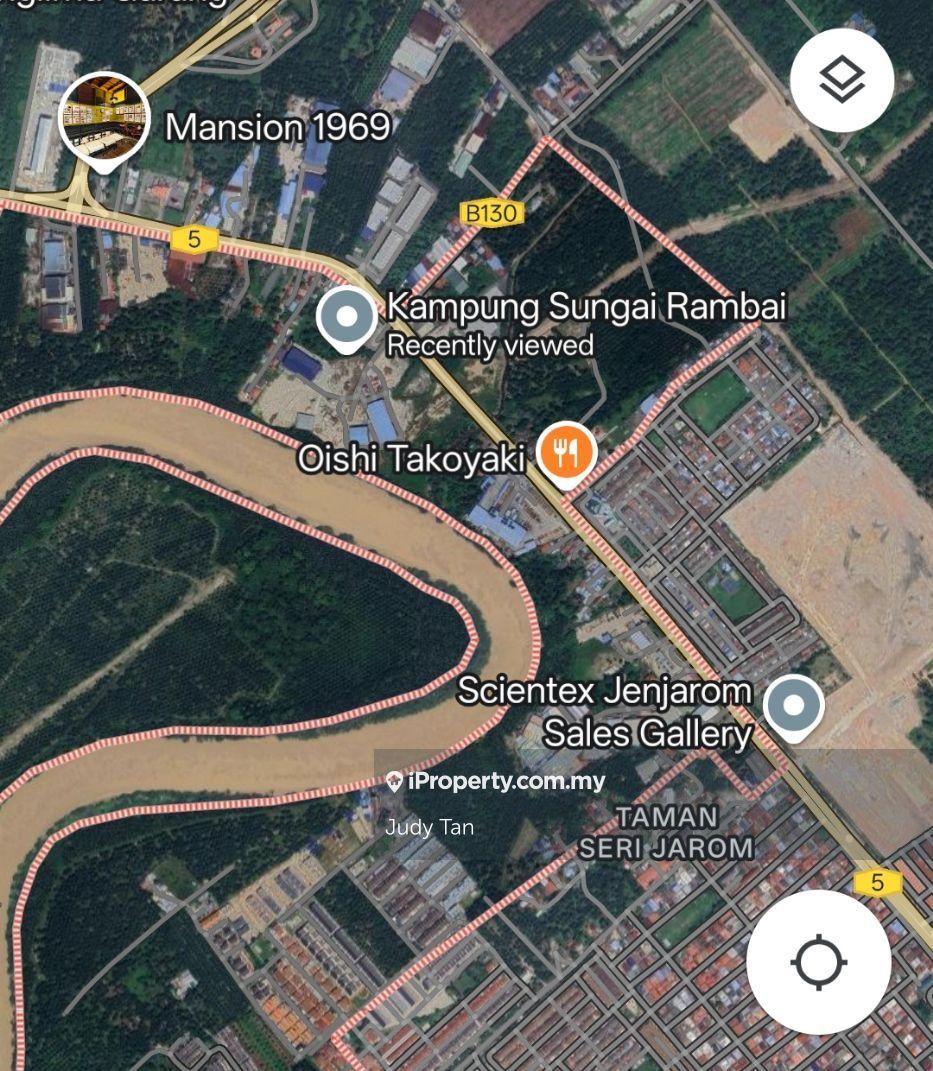Screen dimensions: 933x1071
Task: Center map on my current location
Action: (x=818, y=962)
